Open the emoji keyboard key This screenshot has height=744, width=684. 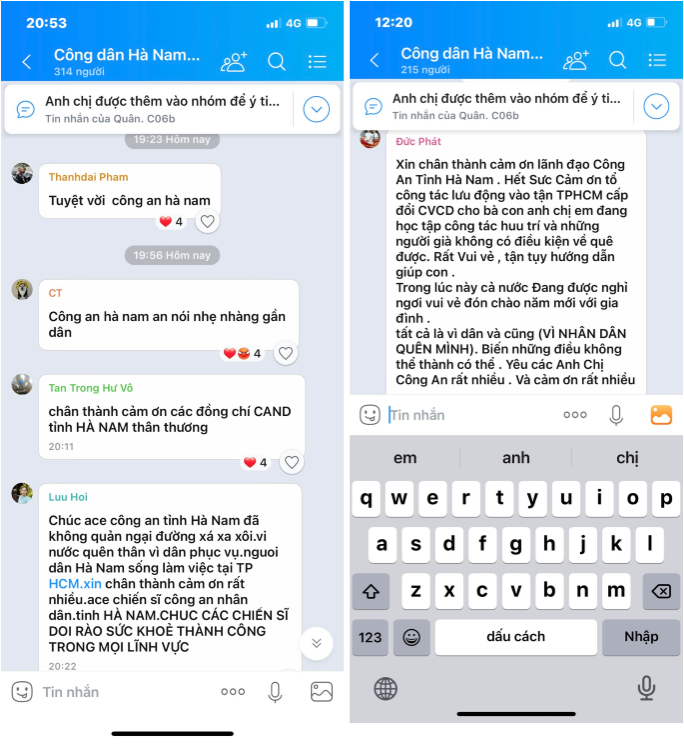tap(411, 636)
